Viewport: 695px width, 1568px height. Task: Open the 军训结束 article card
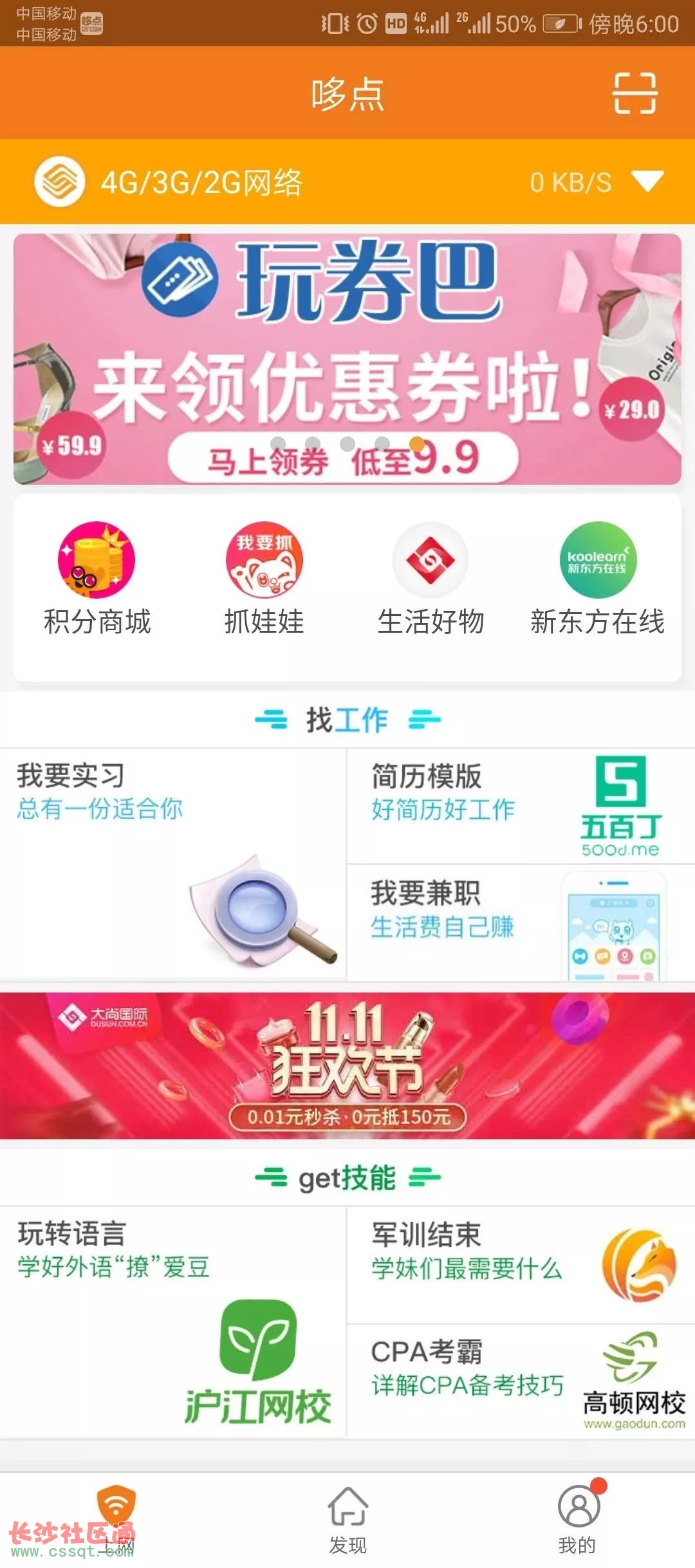pos(520,1264)
